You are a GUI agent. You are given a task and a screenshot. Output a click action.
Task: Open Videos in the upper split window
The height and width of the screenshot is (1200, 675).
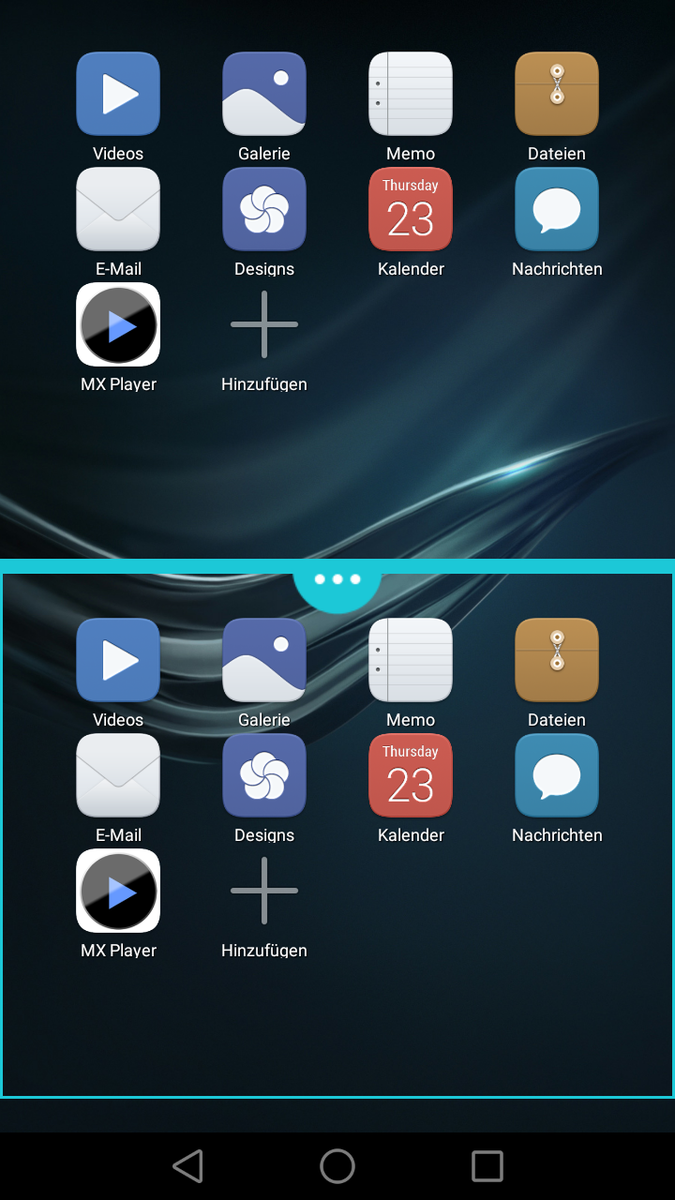coord(118,94)
